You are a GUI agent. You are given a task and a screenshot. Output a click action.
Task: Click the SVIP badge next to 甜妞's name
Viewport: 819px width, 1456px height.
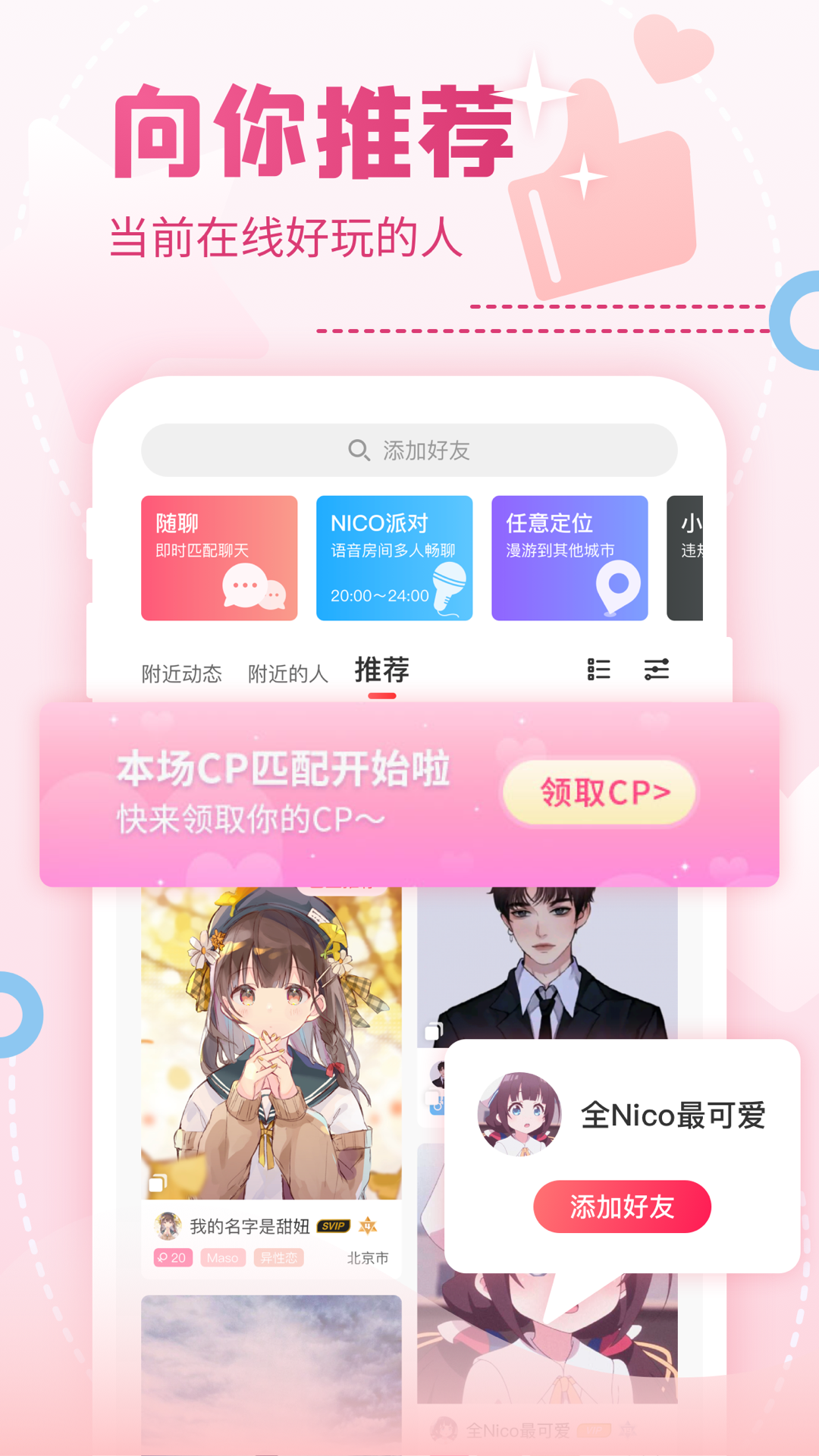(x=334, y=1224)
